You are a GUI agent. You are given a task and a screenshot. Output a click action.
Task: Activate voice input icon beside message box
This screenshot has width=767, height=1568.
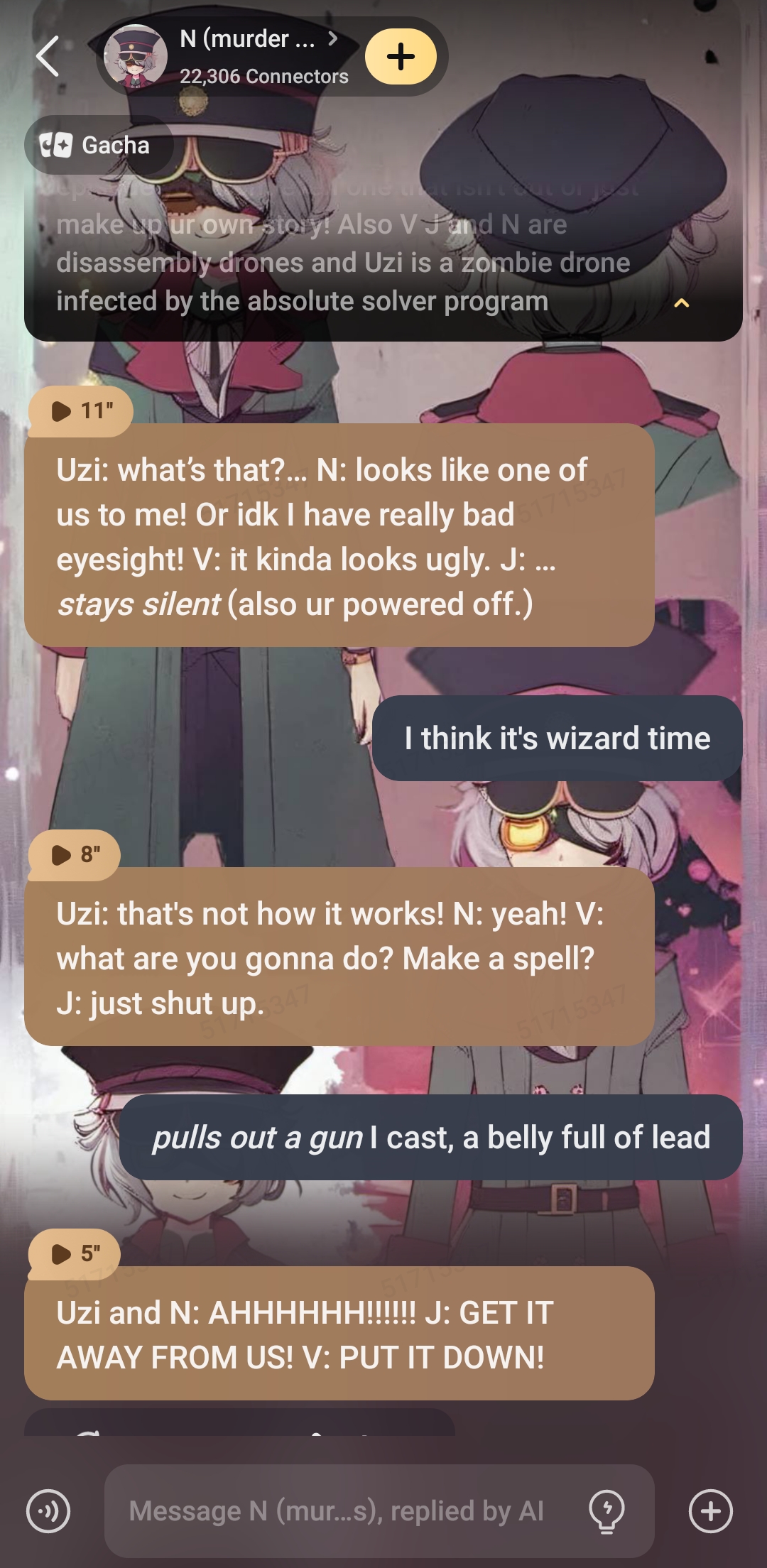[x=48, y=1511]
